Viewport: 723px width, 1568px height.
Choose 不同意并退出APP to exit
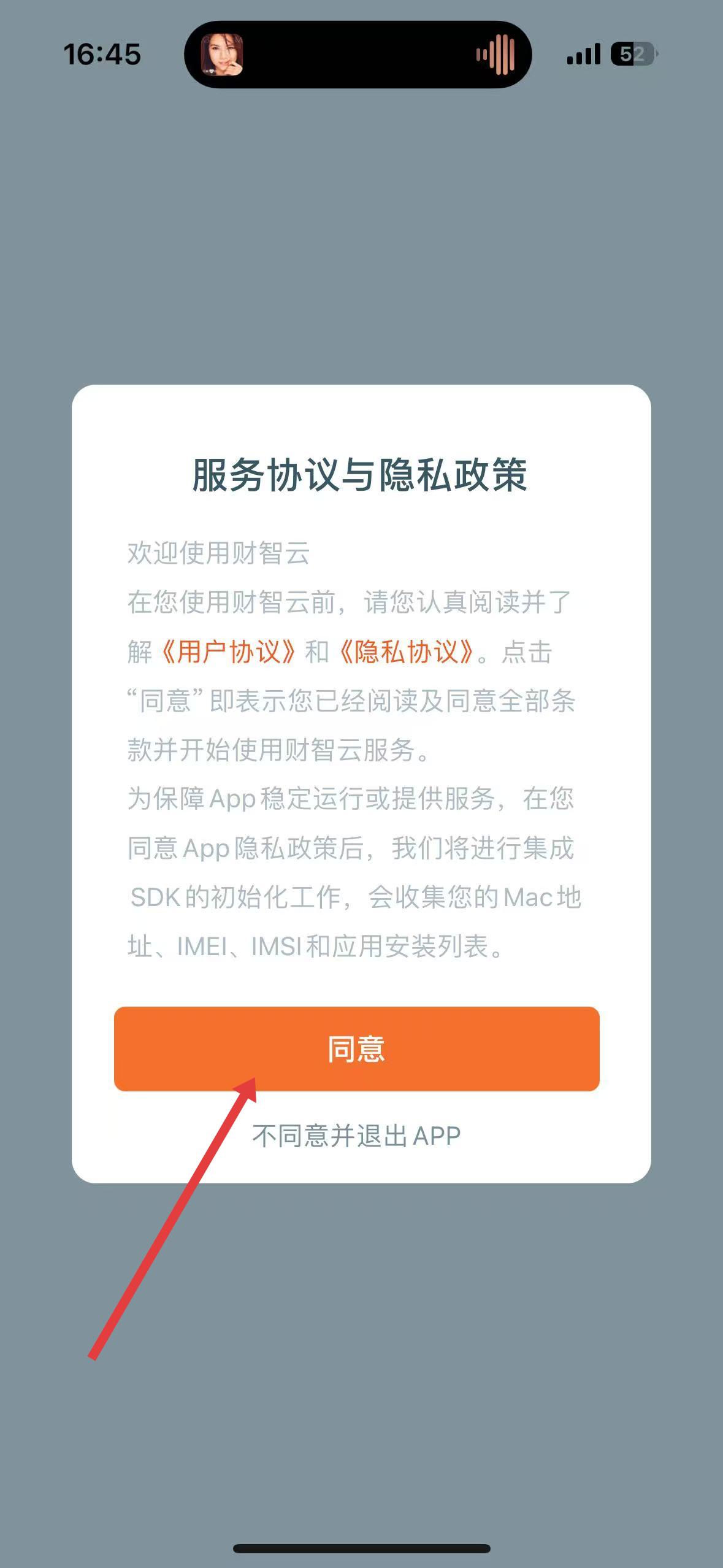click(356, 1136)
